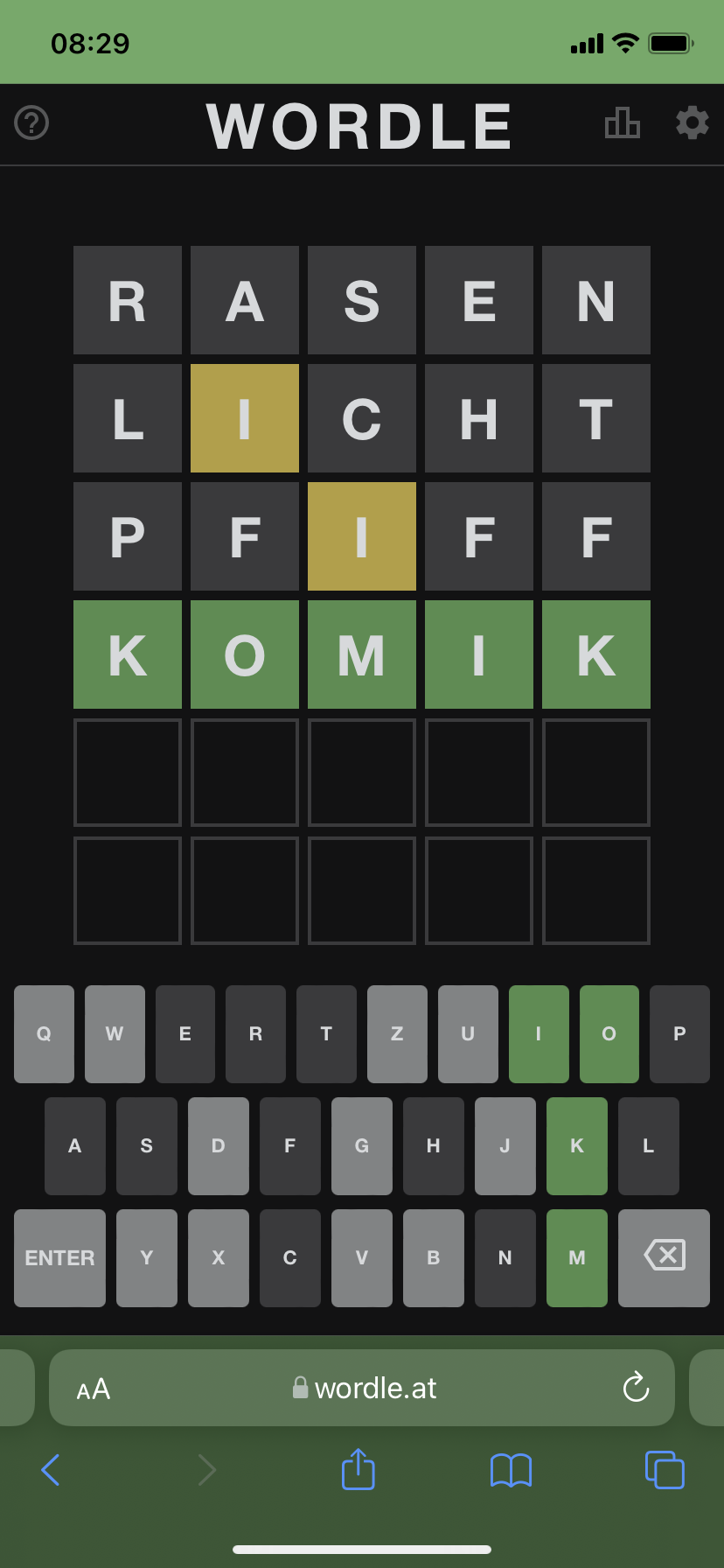Open the help question mark icon
Viewport: 724px width, 1568px height.
tap(31, 122)
